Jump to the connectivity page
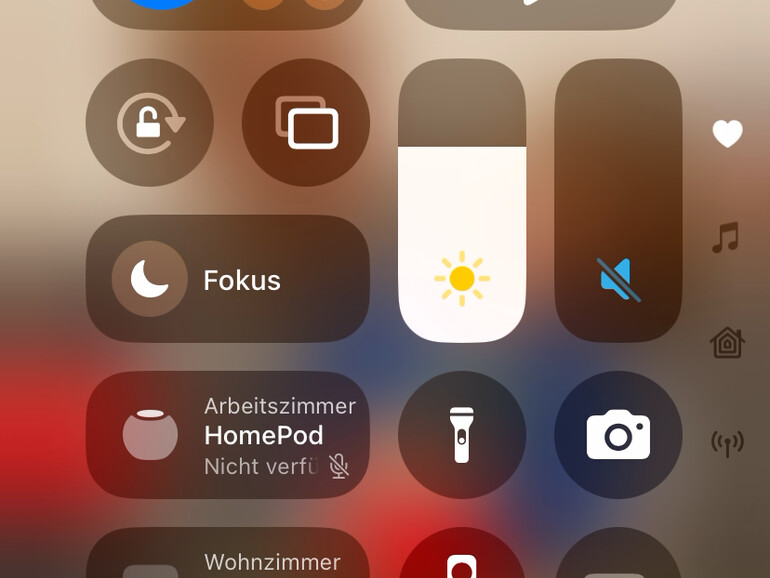This screenshot has height=578, width=770. point(727,443)
